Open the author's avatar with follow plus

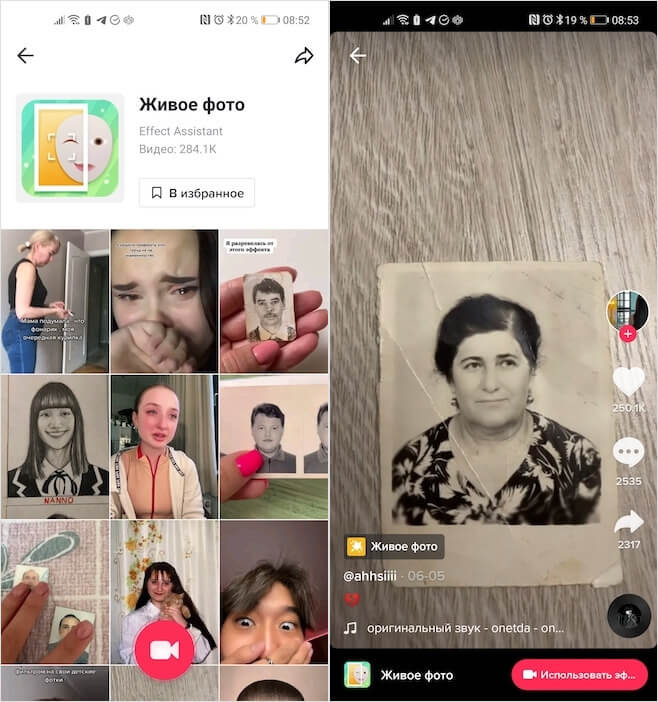pos(627,312)
